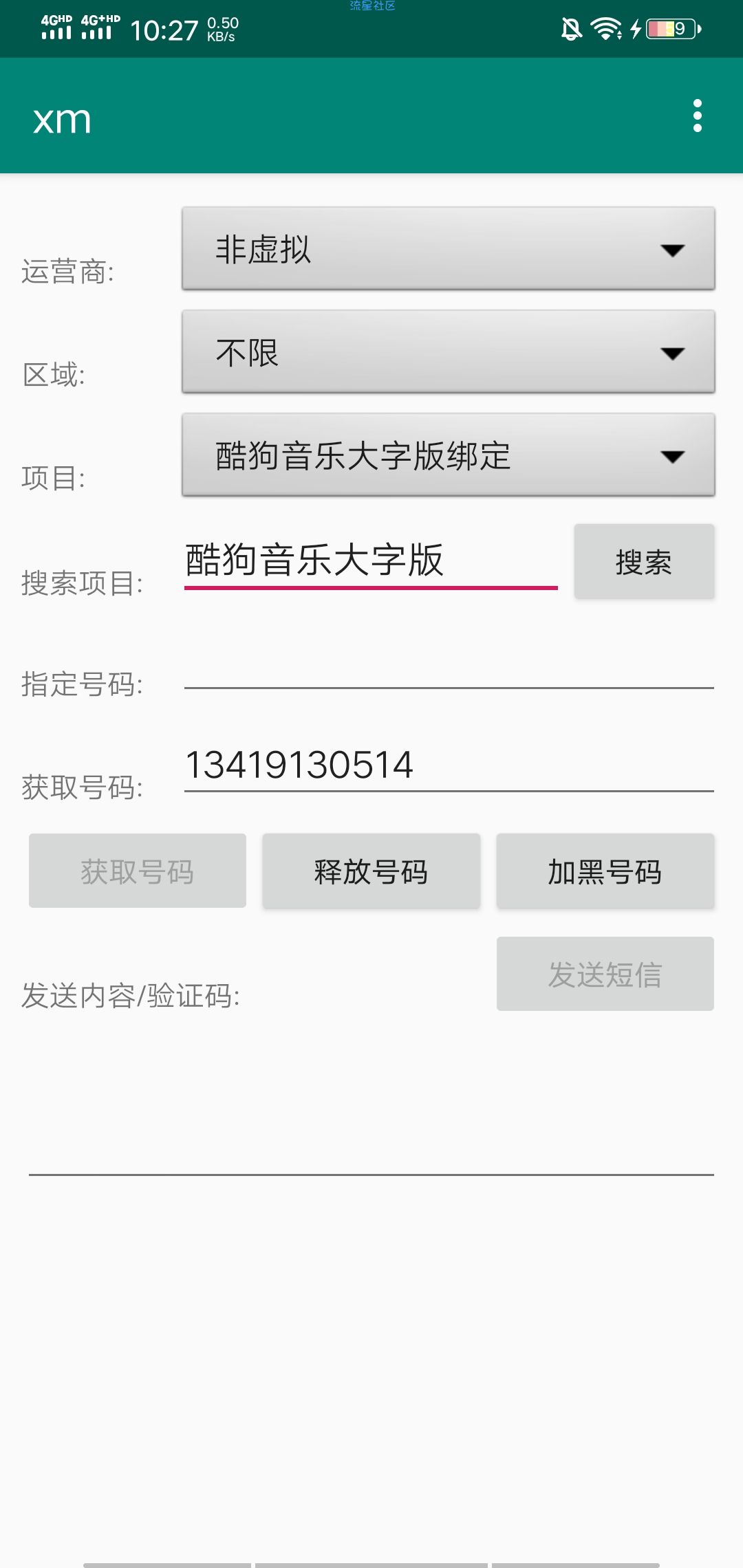Screen dimensions: 743x1568
Task: Tap the 加黑号码 button
Action: [x=605, y=871]
